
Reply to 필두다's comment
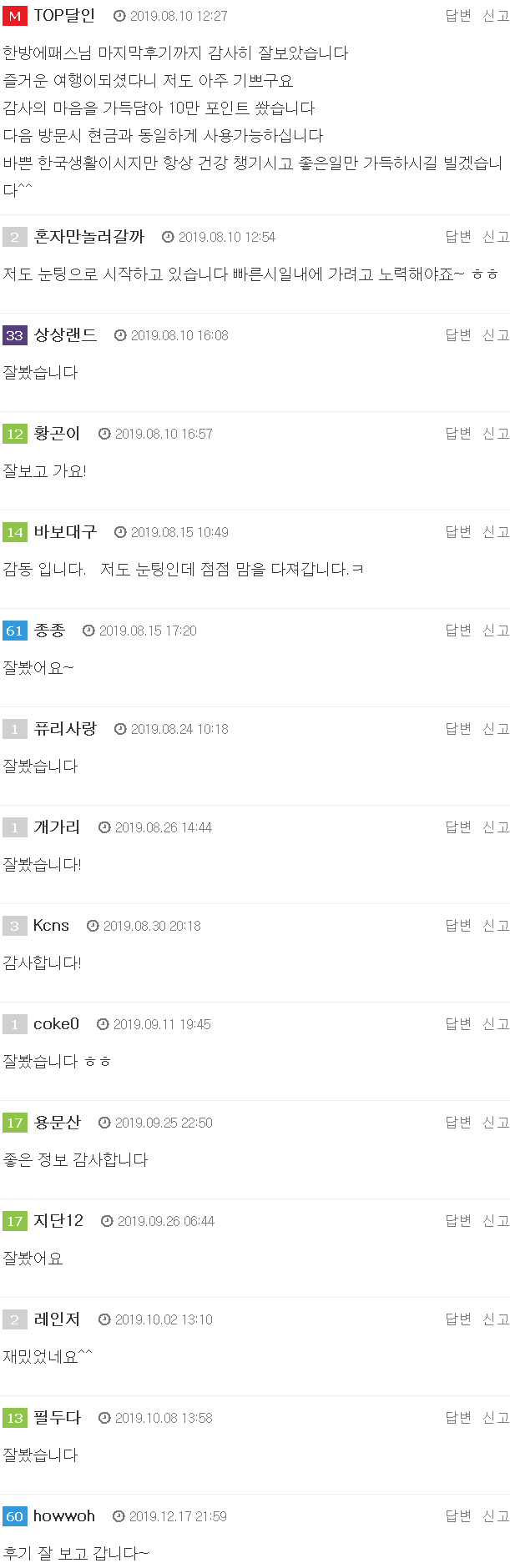pos(458,1418)
